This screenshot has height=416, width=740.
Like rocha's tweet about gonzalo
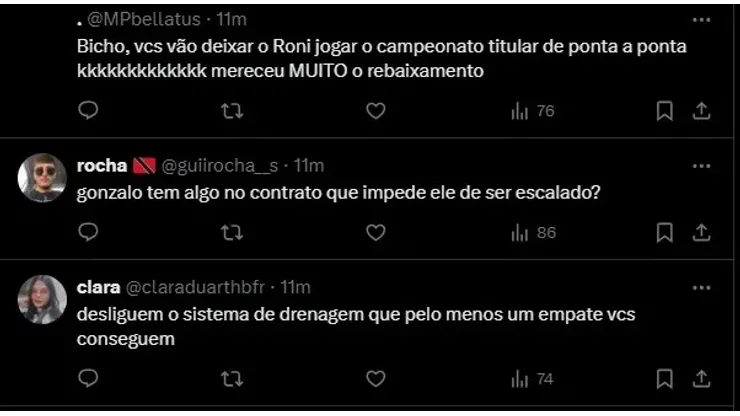[376, 232]
